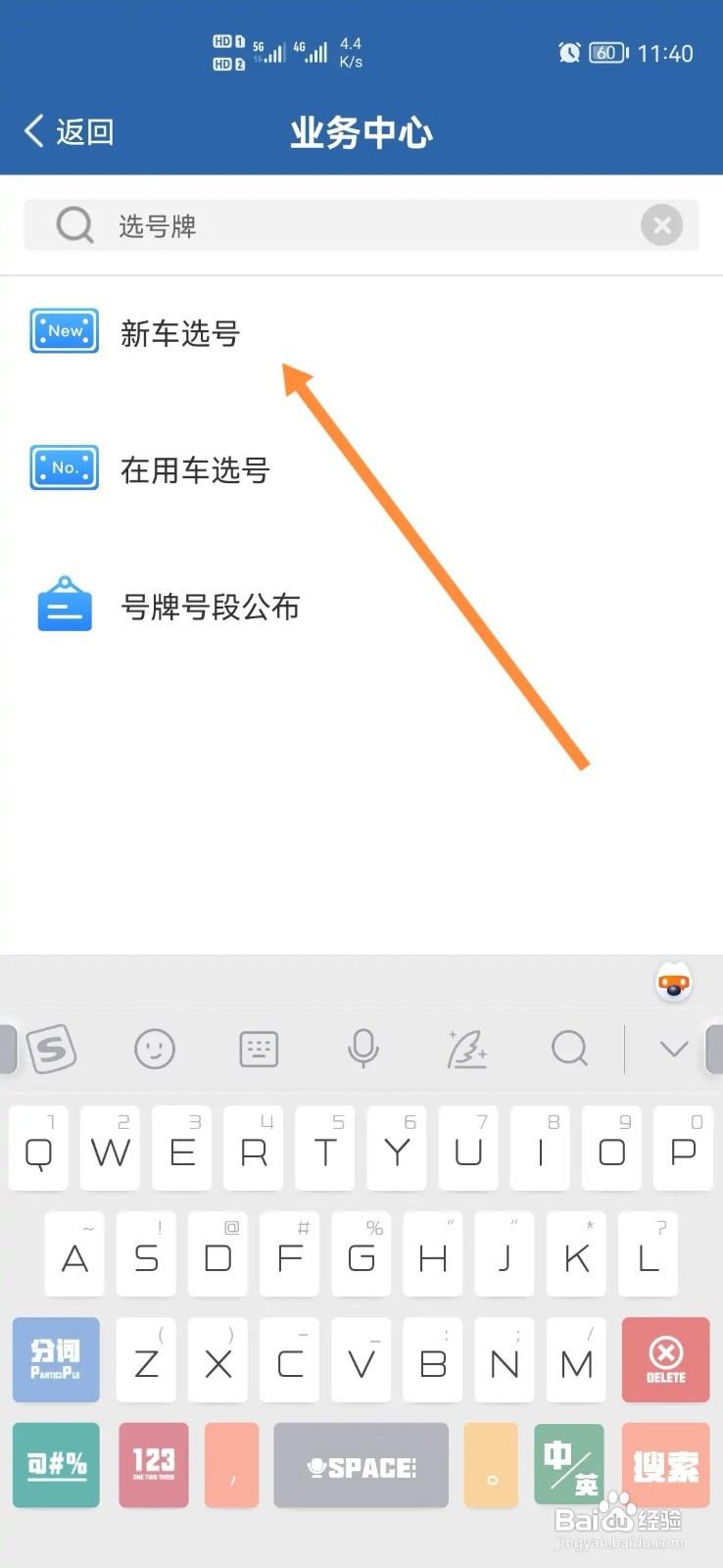Viewport: 723px width, 1568px height.
Task: Open the emoji face icon on keyboard toolbar
Action: point(156,1048)
